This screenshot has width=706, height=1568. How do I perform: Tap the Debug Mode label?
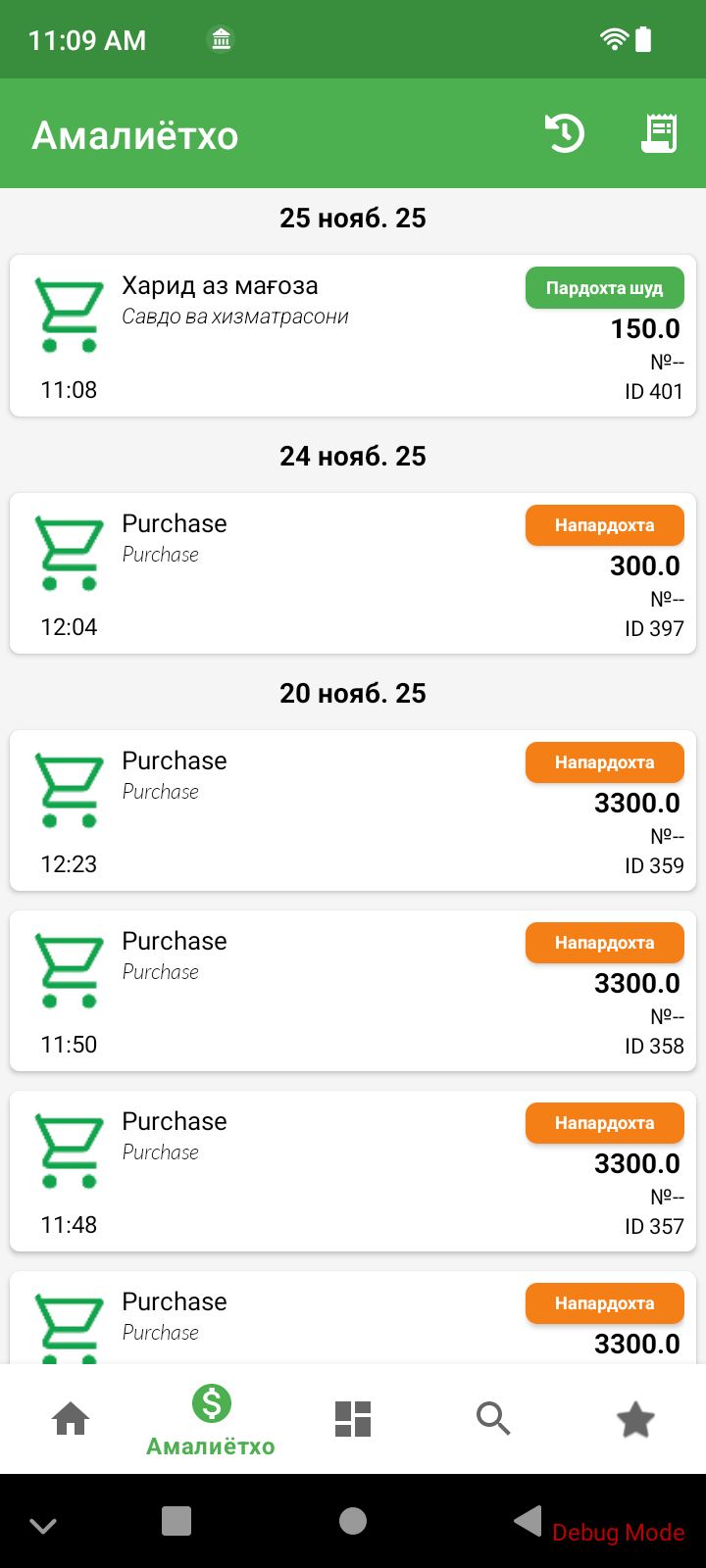618,1532
